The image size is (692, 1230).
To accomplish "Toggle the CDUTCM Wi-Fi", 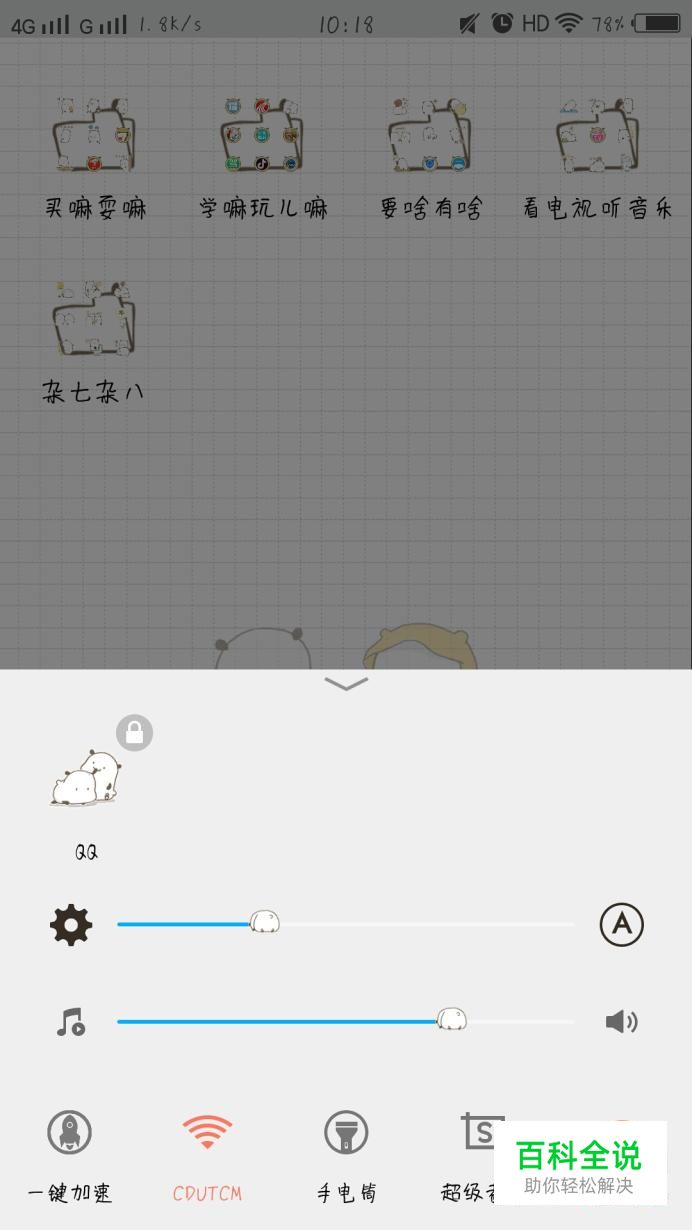I will pos(207,1133).
